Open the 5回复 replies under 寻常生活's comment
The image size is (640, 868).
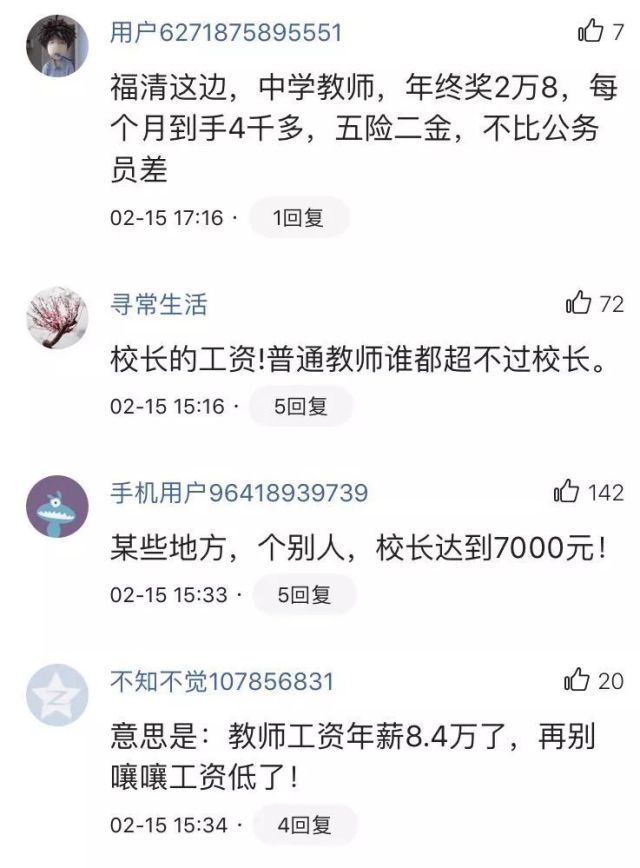301,407
